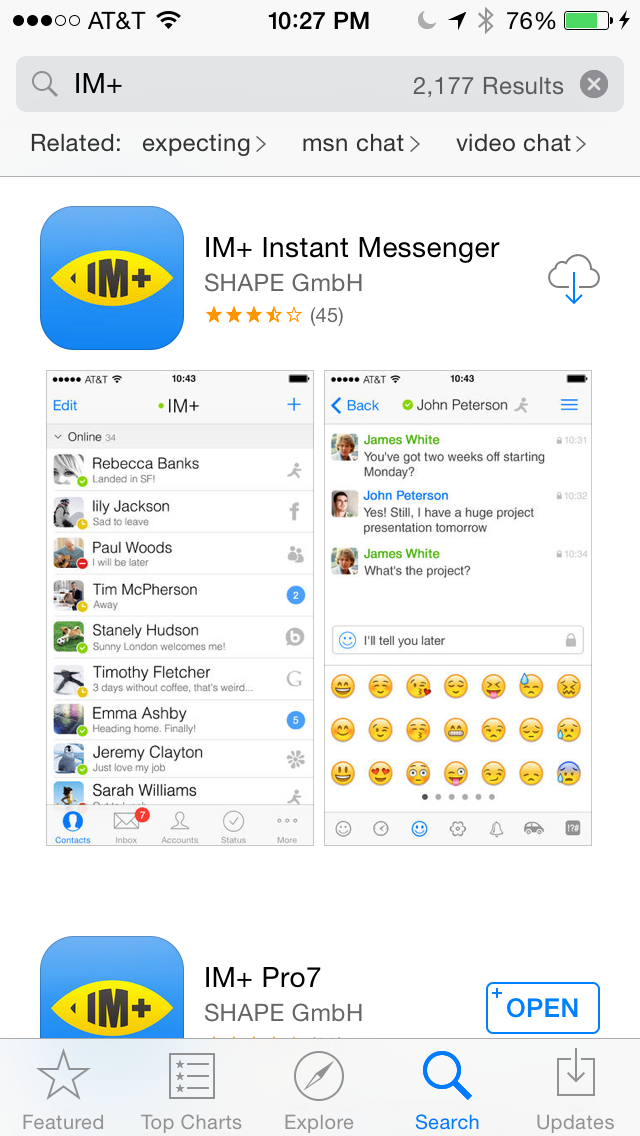
Task: View the chat conversation screenshot preview
Action: click(457, 608)
